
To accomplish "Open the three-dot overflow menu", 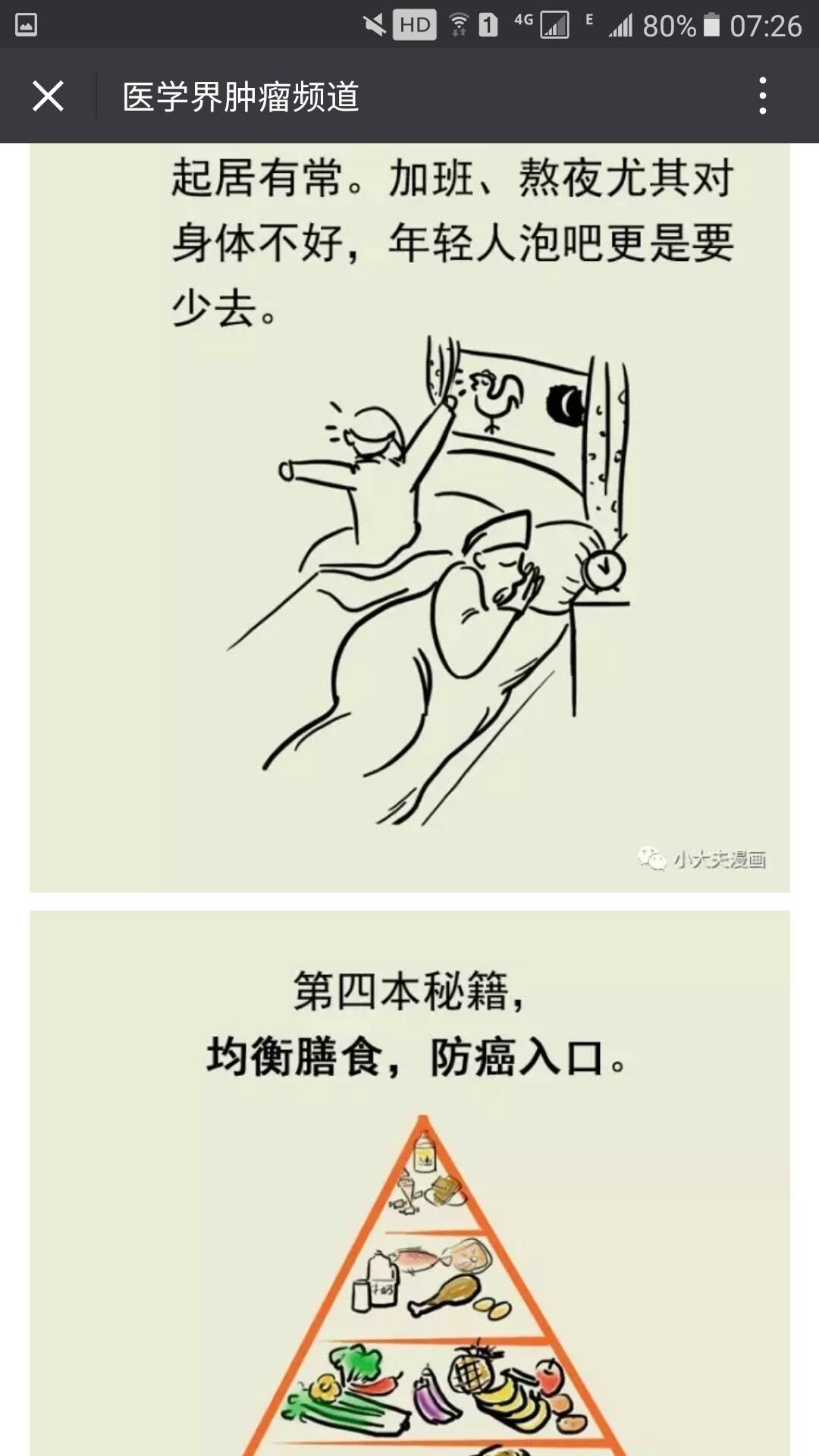I will pos(762,96).
